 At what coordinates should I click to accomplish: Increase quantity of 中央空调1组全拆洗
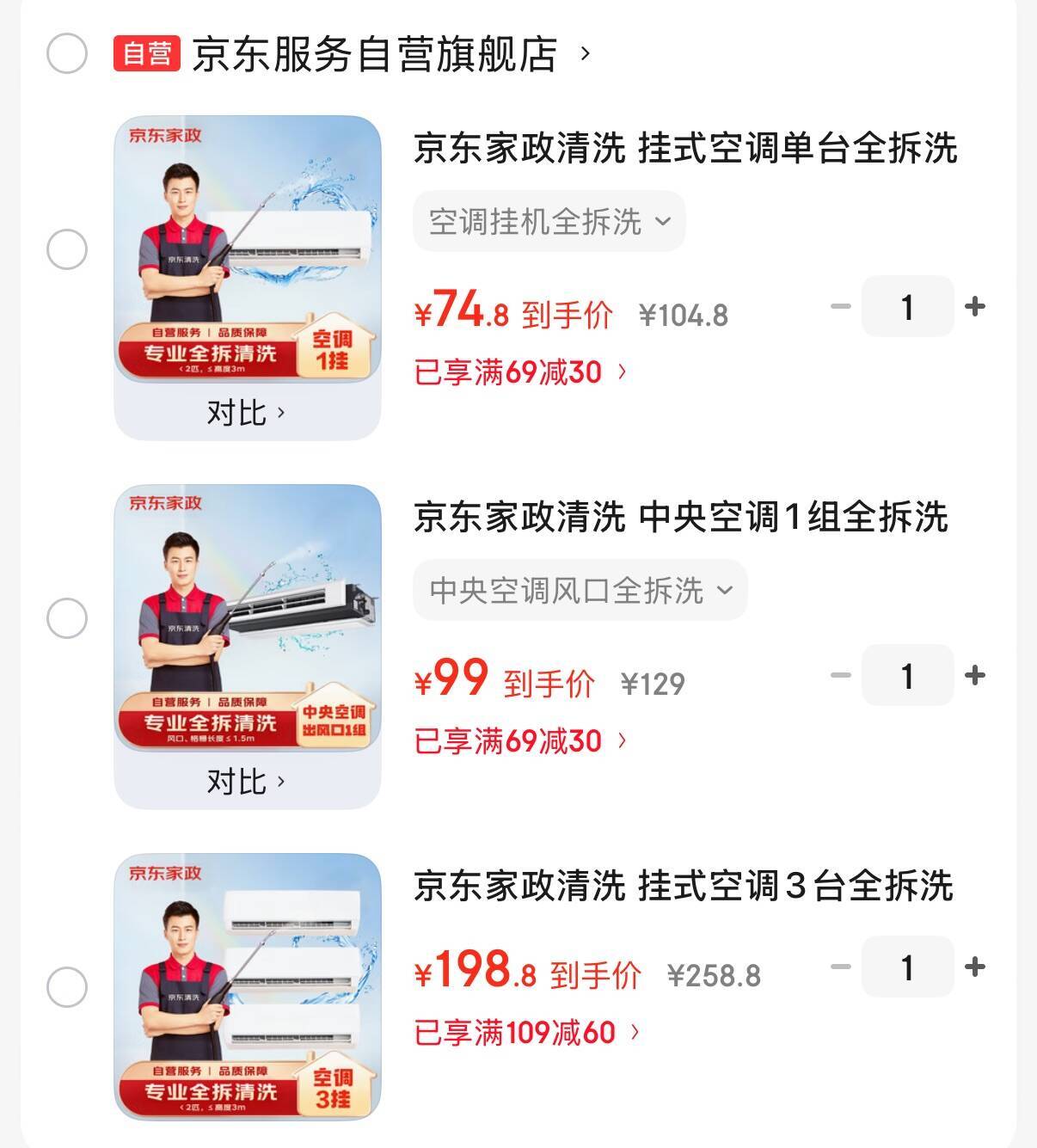[975, 675]
